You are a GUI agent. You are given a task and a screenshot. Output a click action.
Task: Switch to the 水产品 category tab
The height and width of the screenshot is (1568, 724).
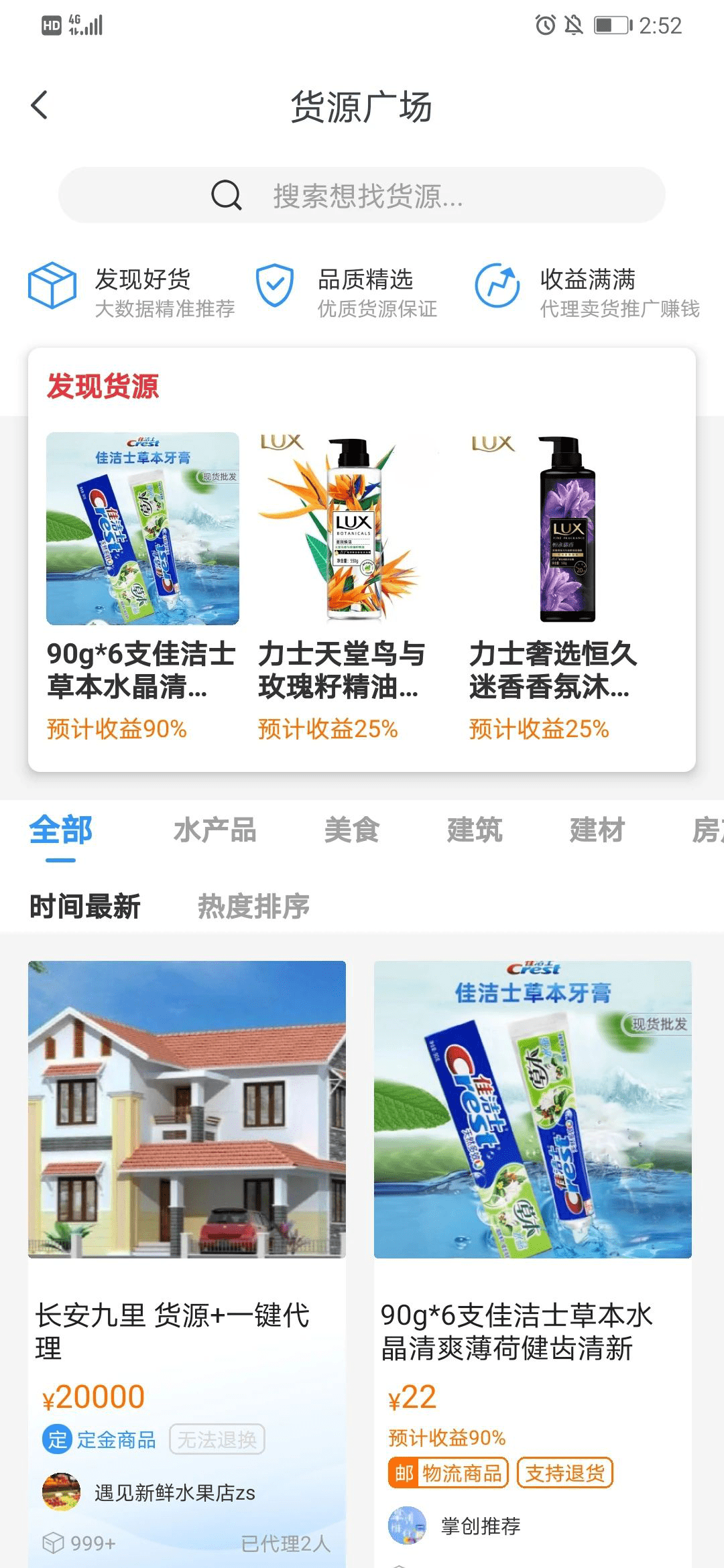coord(216,830)
